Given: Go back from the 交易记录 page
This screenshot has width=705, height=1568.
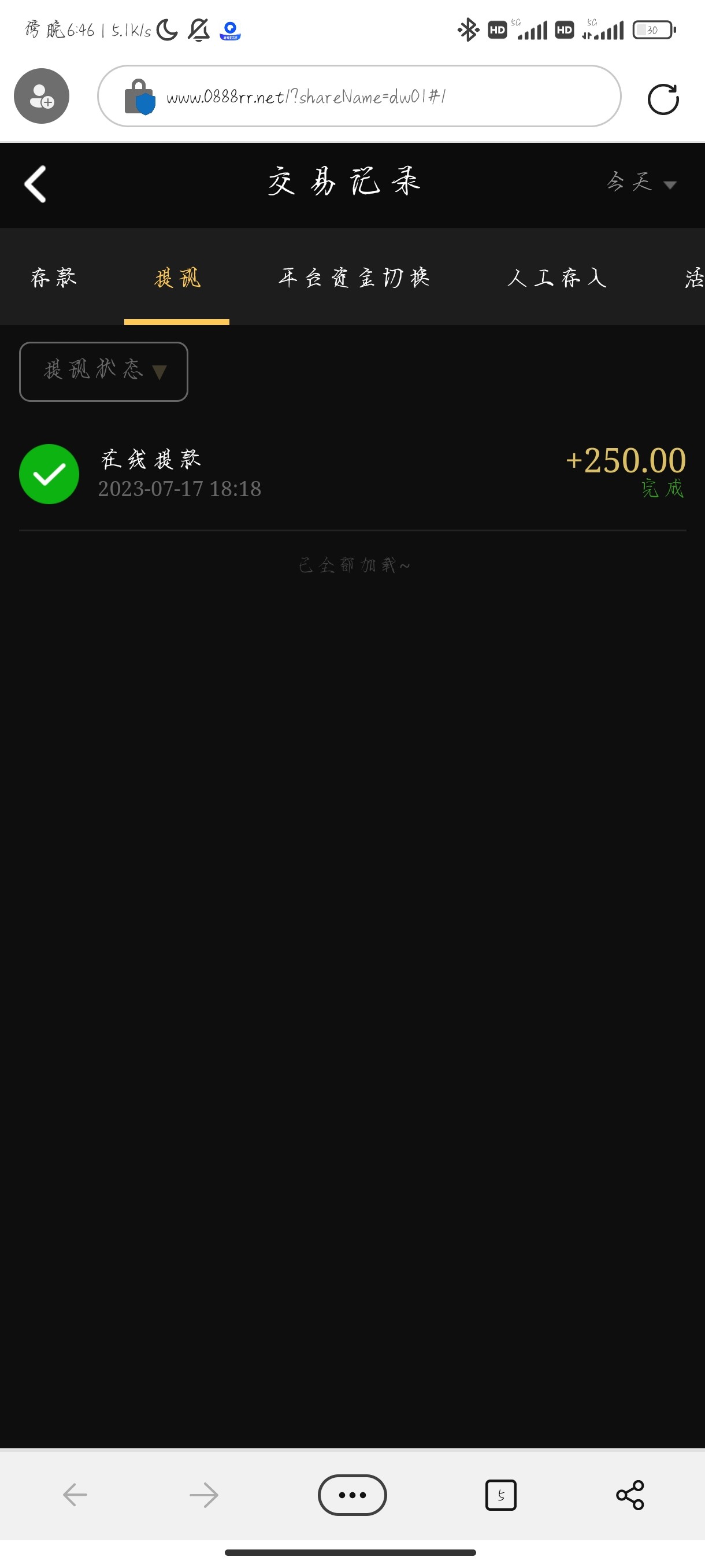Looking at the screenshot, I should tap(35, 184).
